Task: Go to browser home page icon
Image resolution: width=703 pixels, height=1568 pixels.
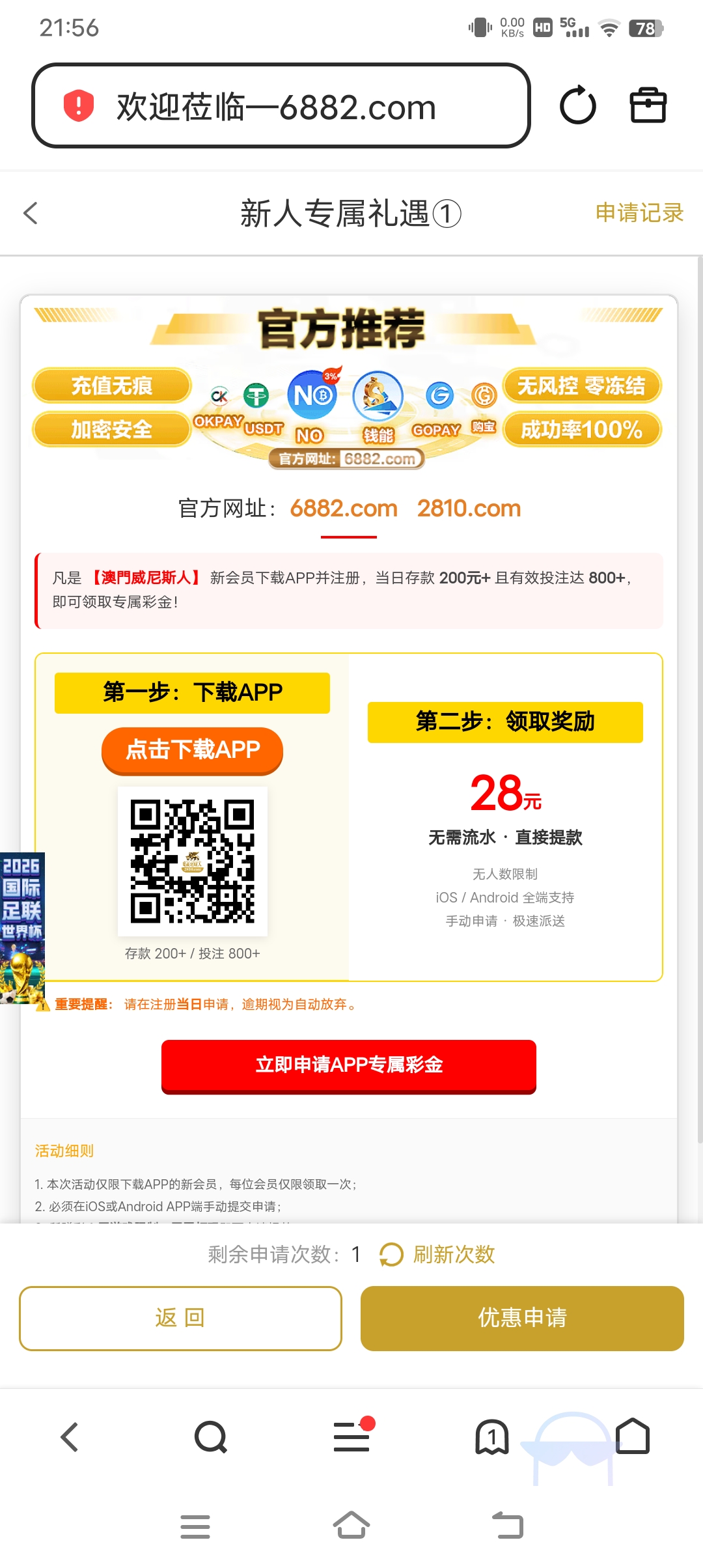Action: point(633,1437)
